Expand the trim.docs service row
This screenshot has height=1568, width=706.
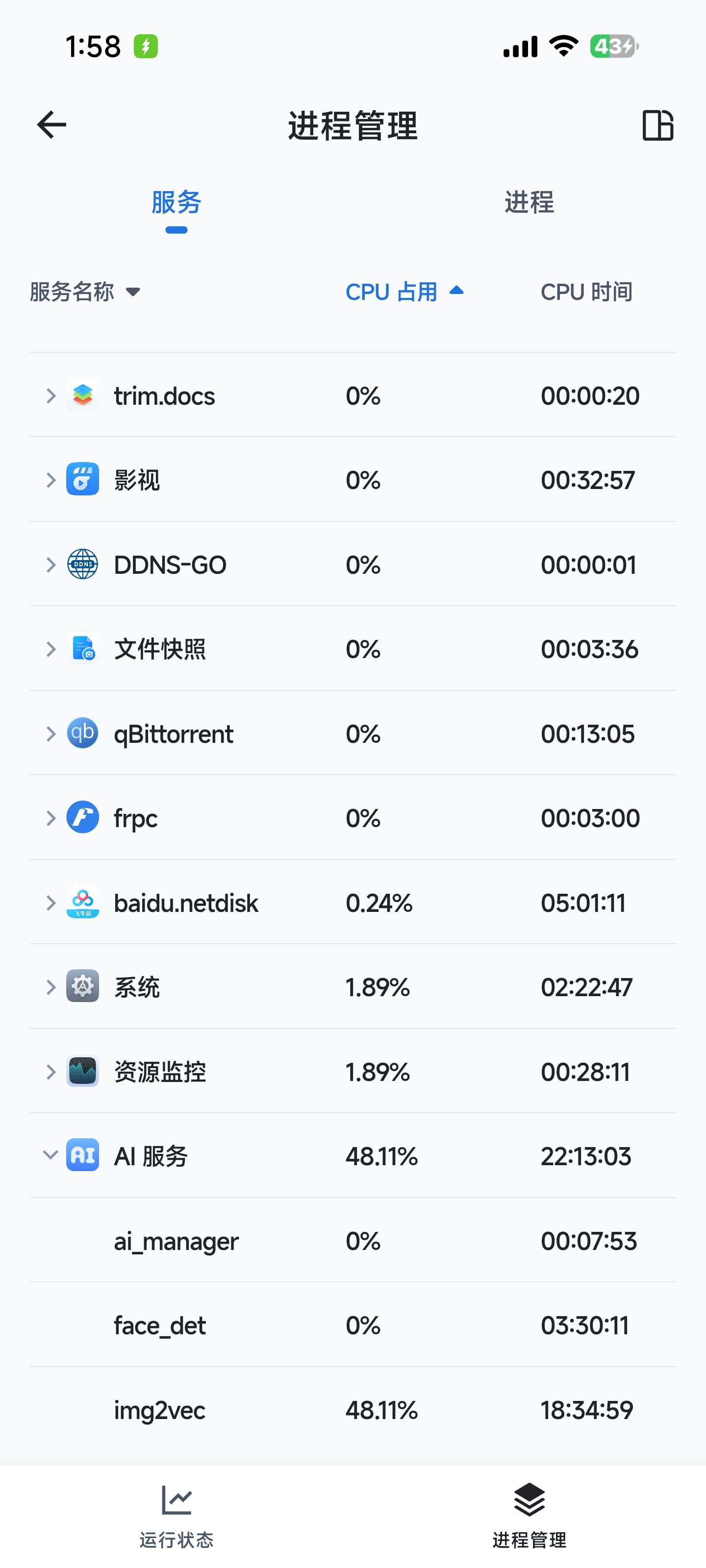click(x=51, y=396)
